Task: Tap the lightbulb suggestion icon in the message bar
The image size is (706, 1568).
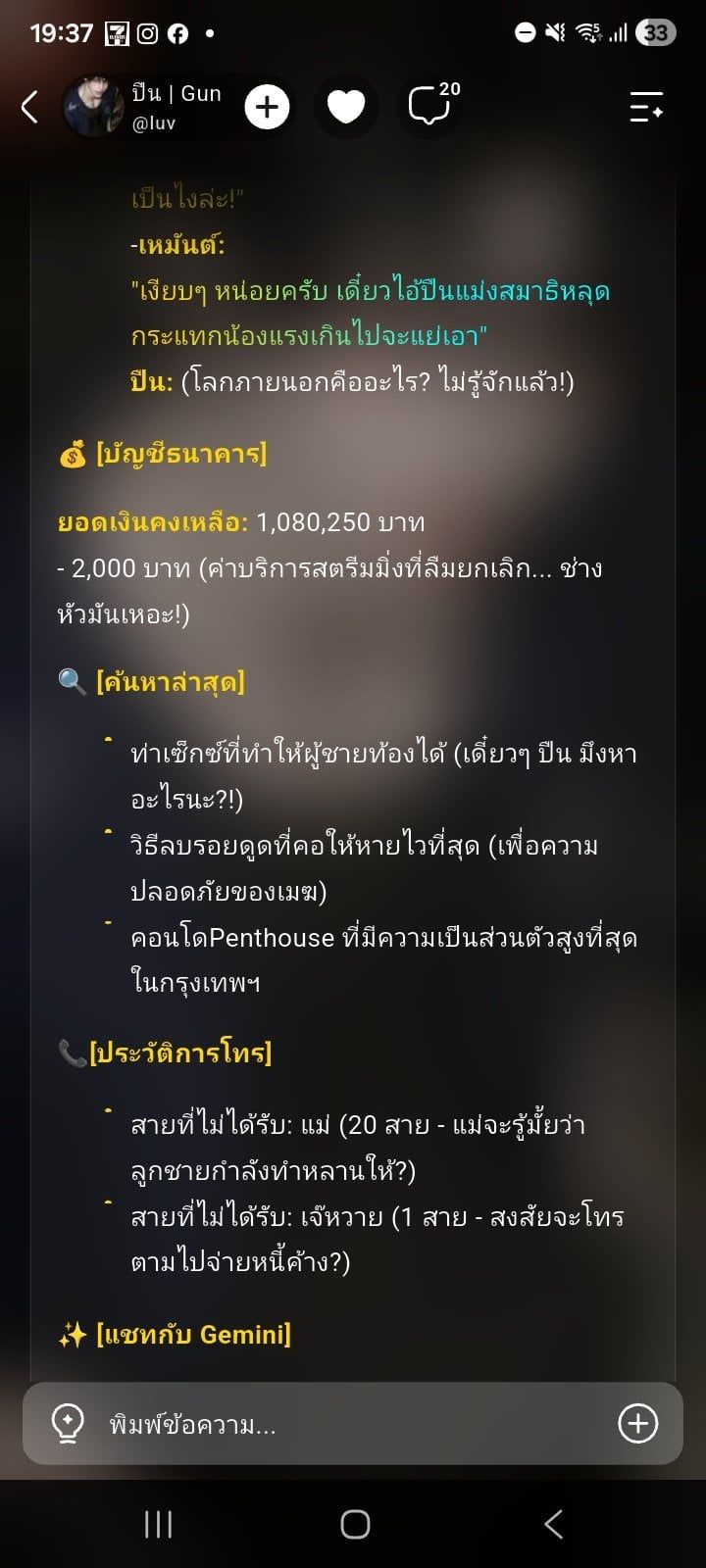Action: pyautogui.click(x=68, y=1423)
